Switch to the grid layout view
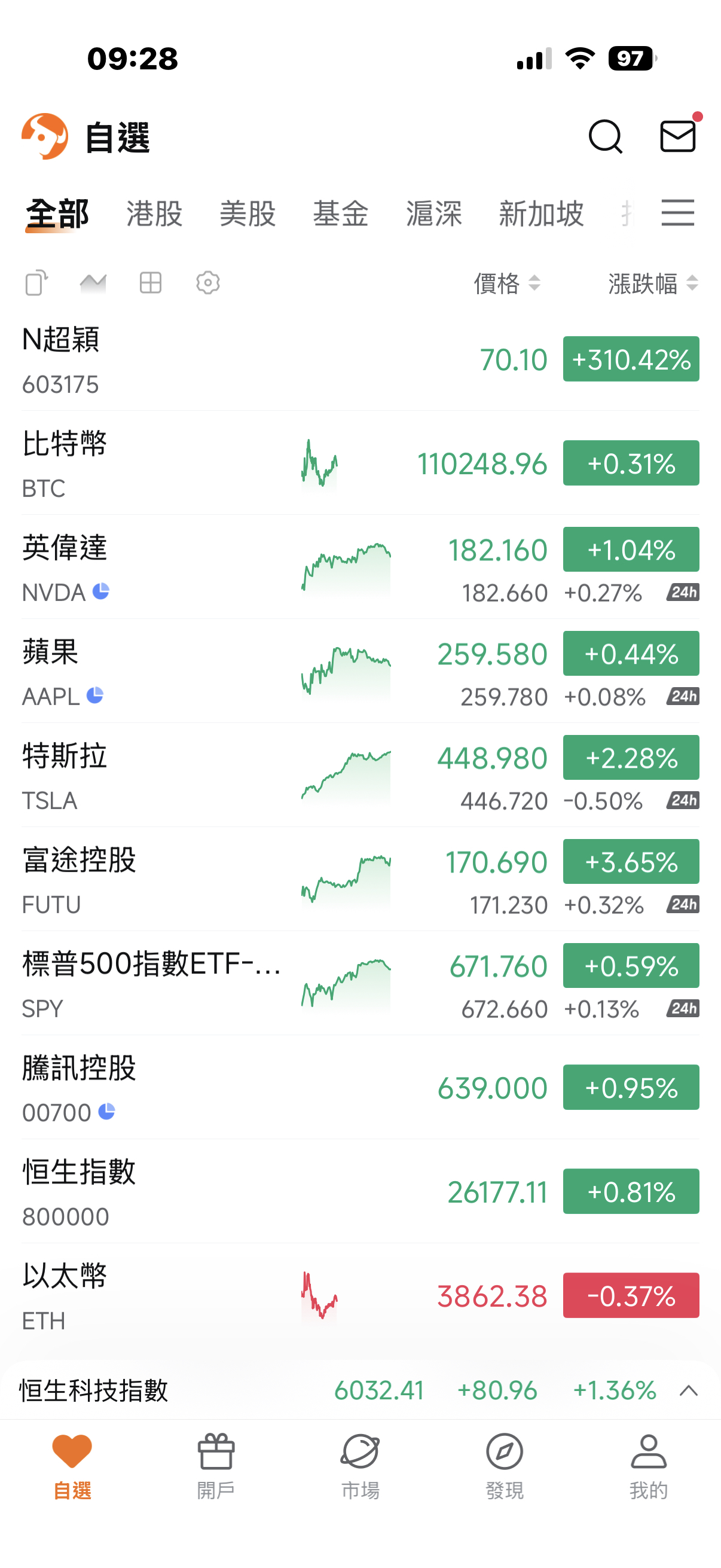721x1568 pixels. [x=150, y=283]
